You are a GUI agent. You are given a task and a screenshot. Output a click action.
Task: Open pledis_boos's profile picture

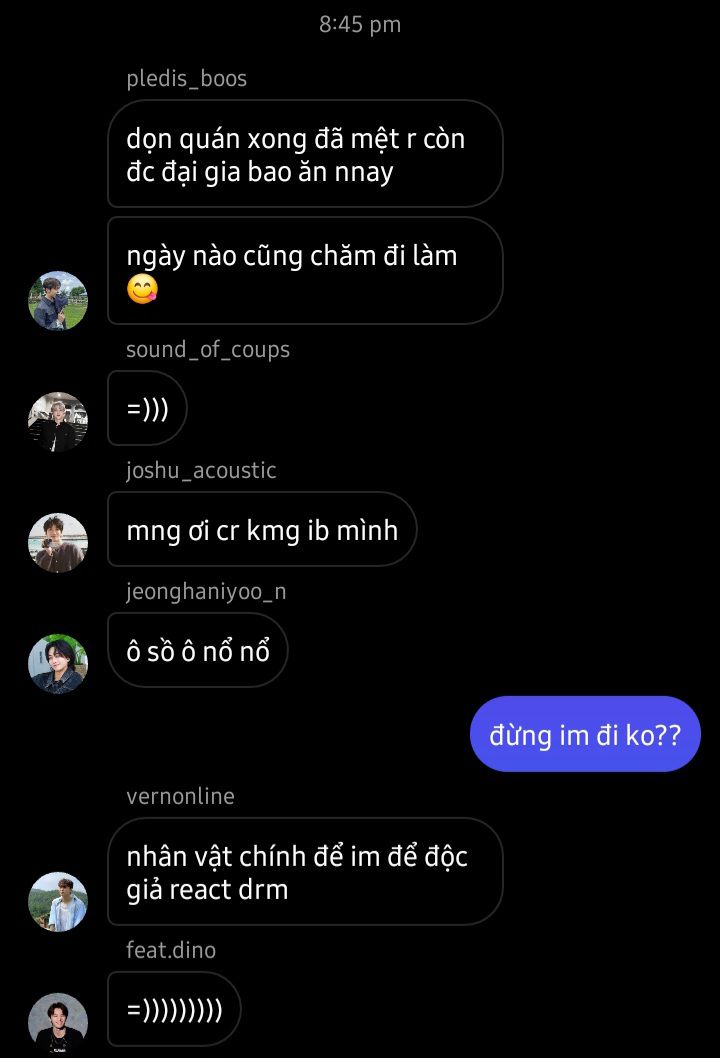click(58, 301)
